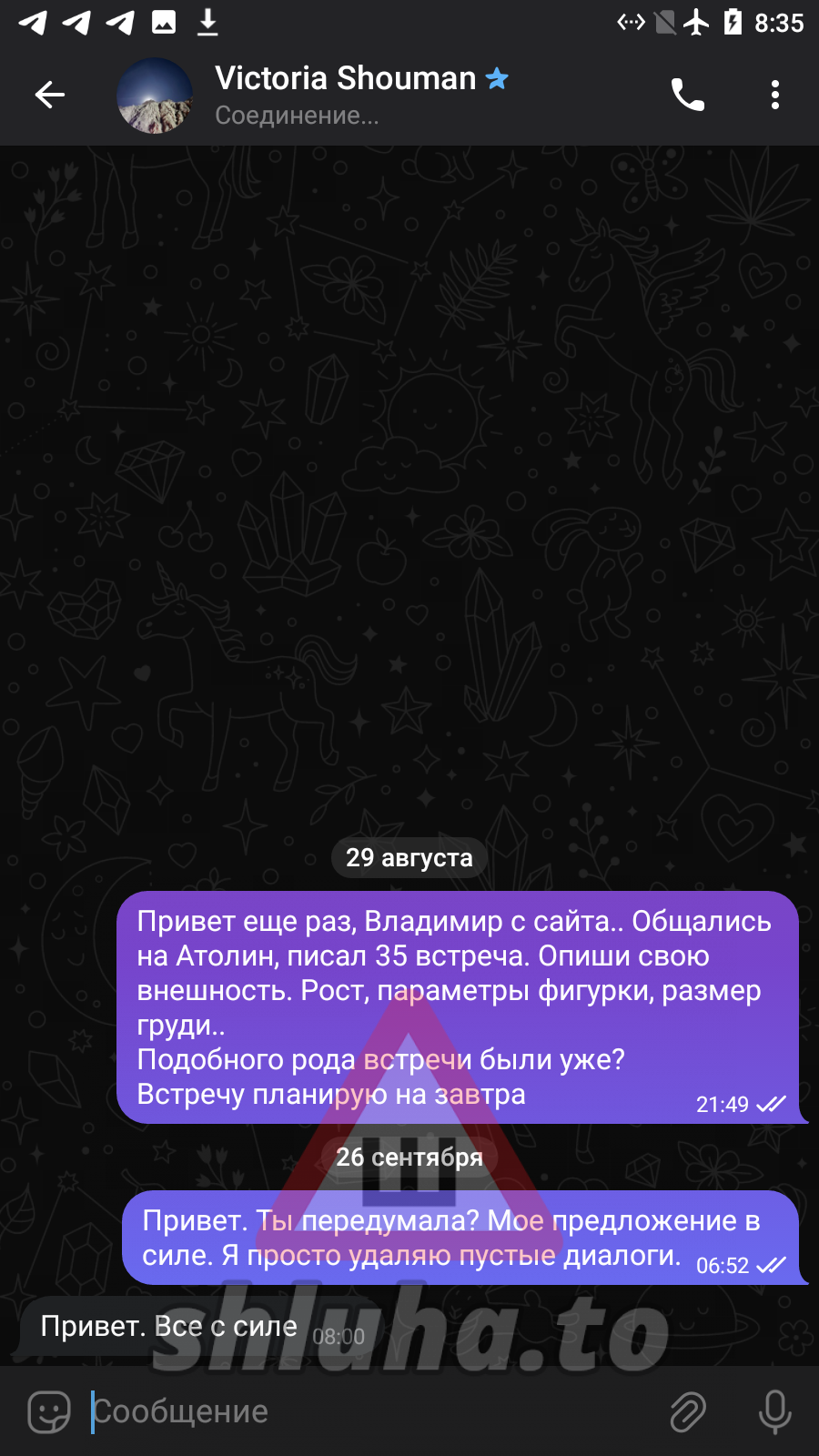The width and height of the screenshot is (819, 1456).
Task: Start a voice call with Victoria Shouman
Action: [x=688, y=95]
